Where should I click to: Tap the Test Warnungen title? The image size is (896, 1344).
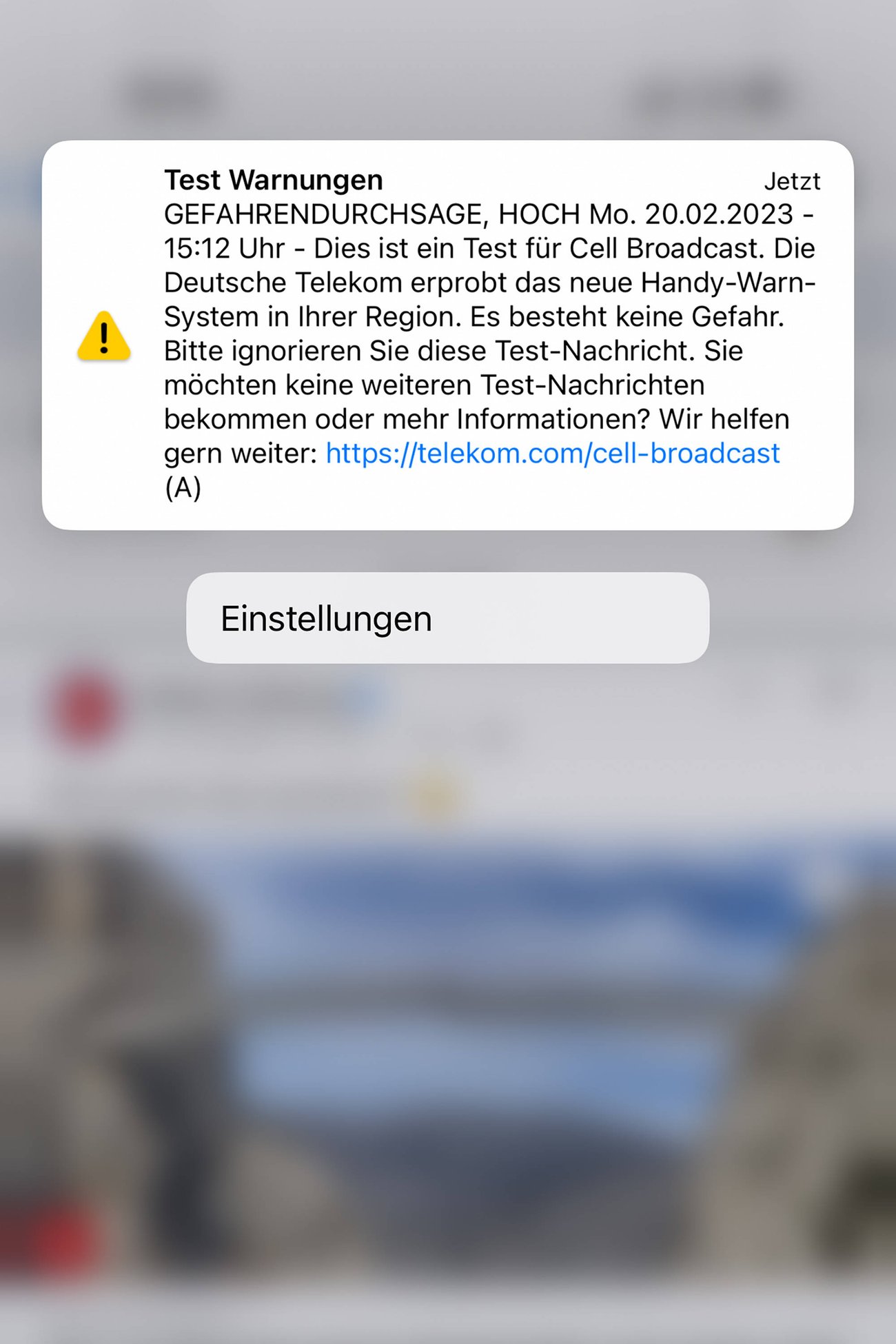[272, 181]
